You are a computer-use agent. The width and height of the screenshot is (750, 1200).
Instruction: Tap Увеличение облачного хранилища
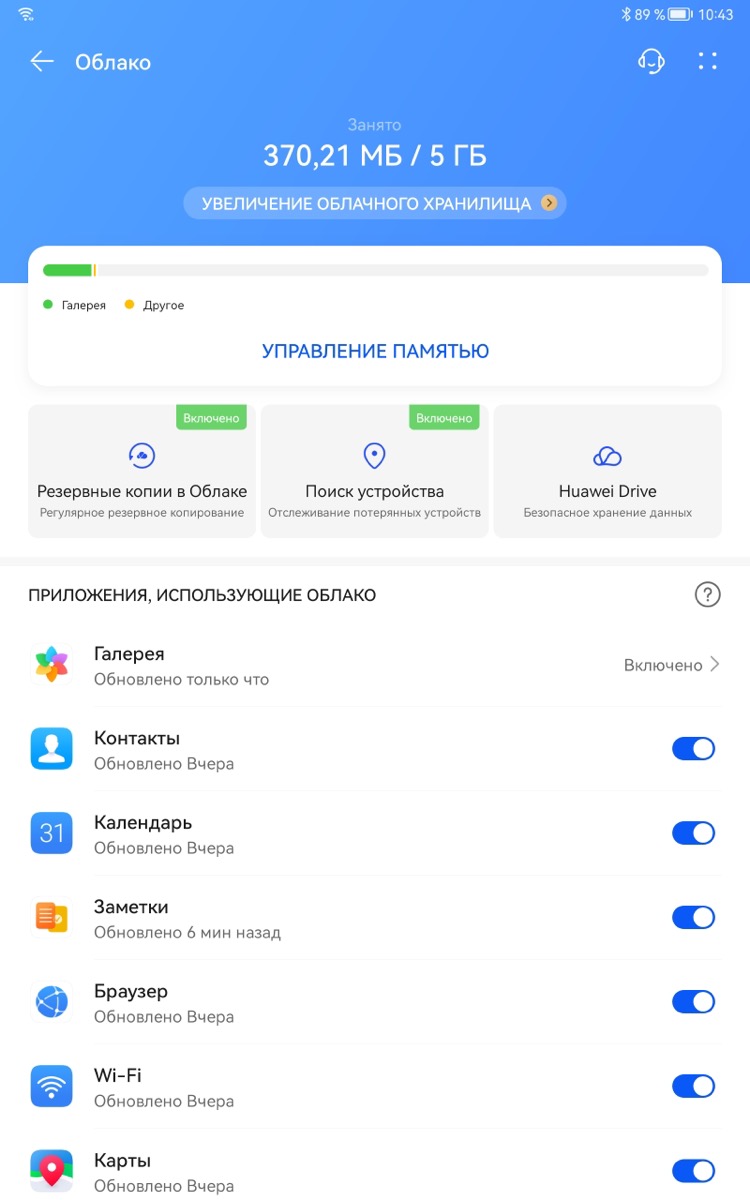pos(375,204)
